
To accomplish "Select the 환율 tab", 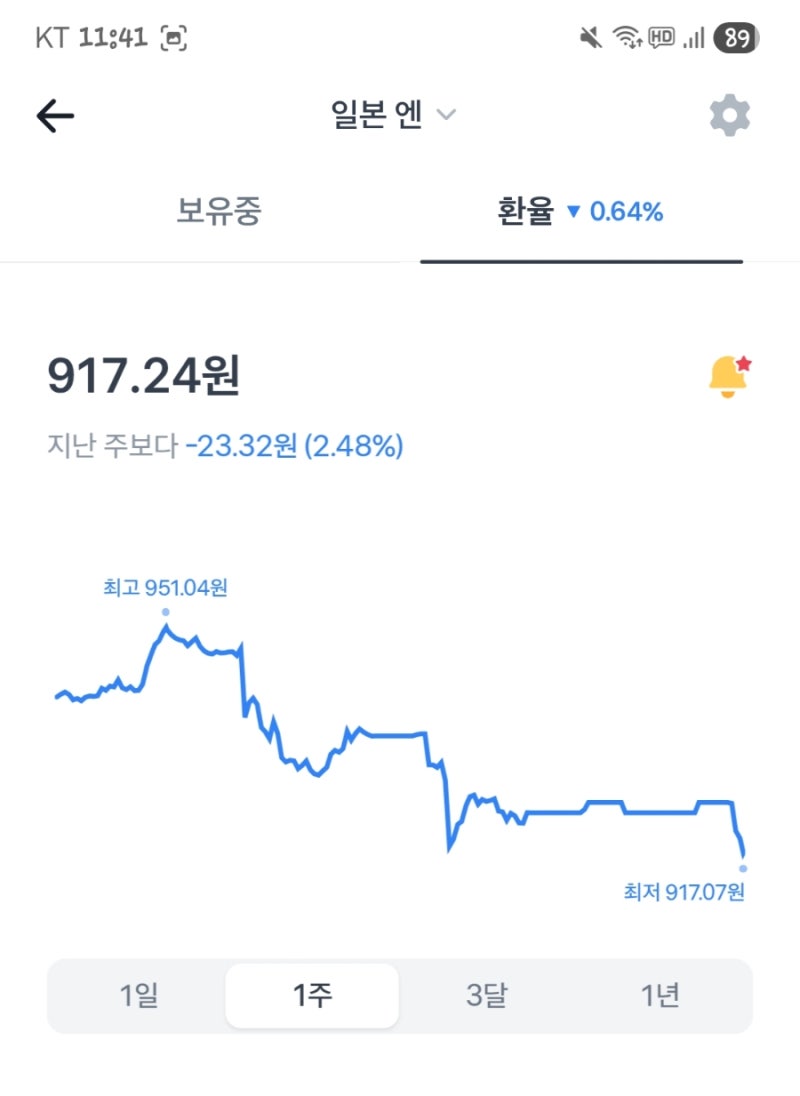I will point(528,211).
